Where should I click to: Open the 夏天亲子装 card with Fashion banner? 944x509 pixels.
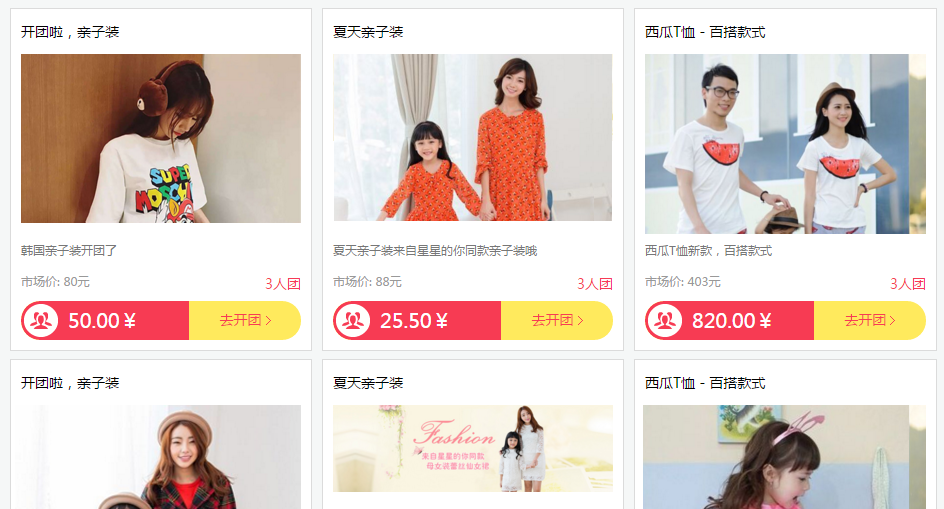(x=473, y=448)
